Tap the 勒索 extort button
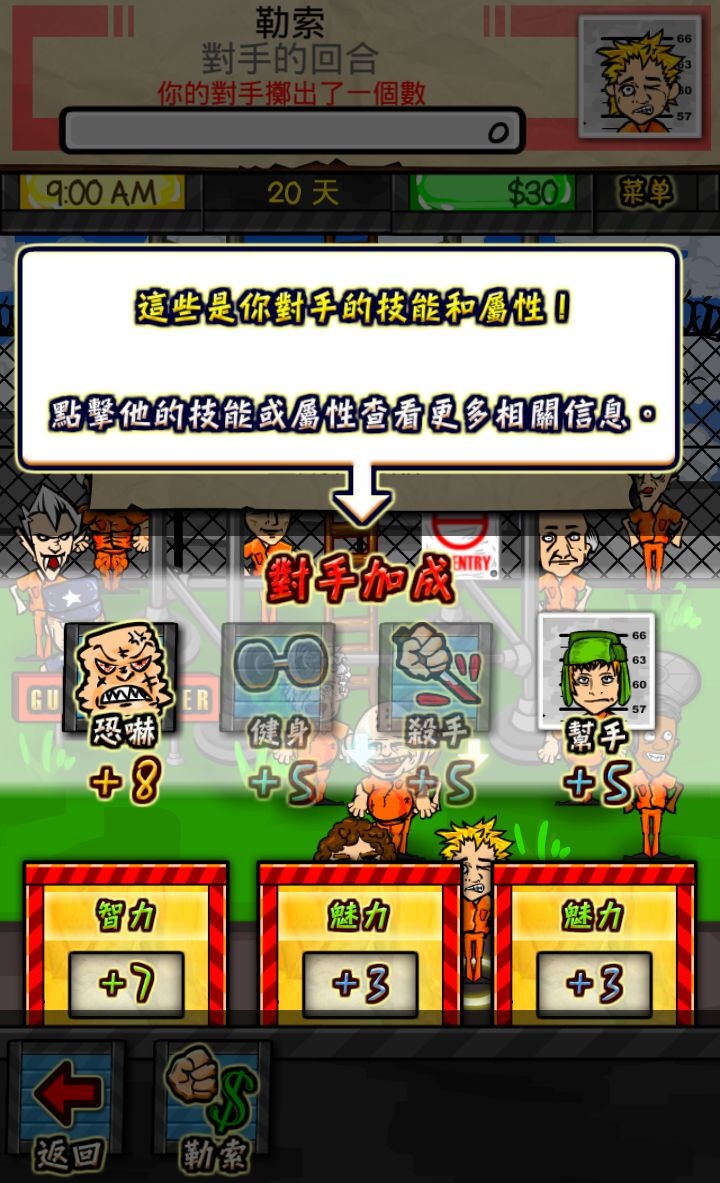The height and width of the screenshot is (1183, 720). tap(213, 1103)
